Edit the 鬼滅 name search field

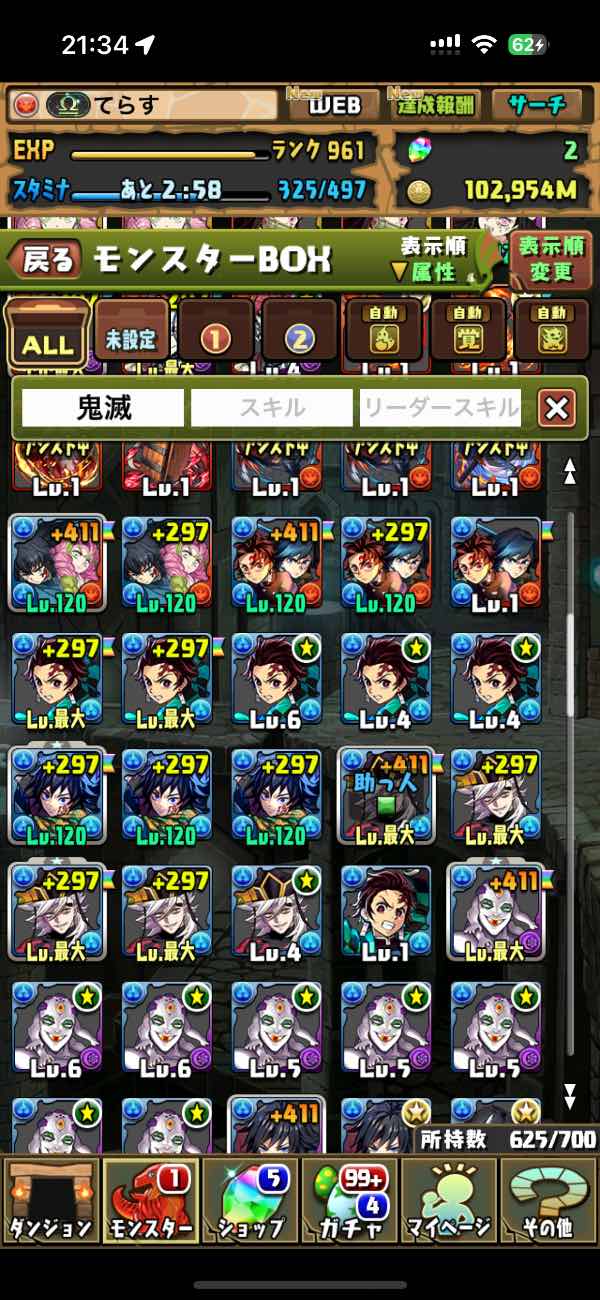pos(104,408)
